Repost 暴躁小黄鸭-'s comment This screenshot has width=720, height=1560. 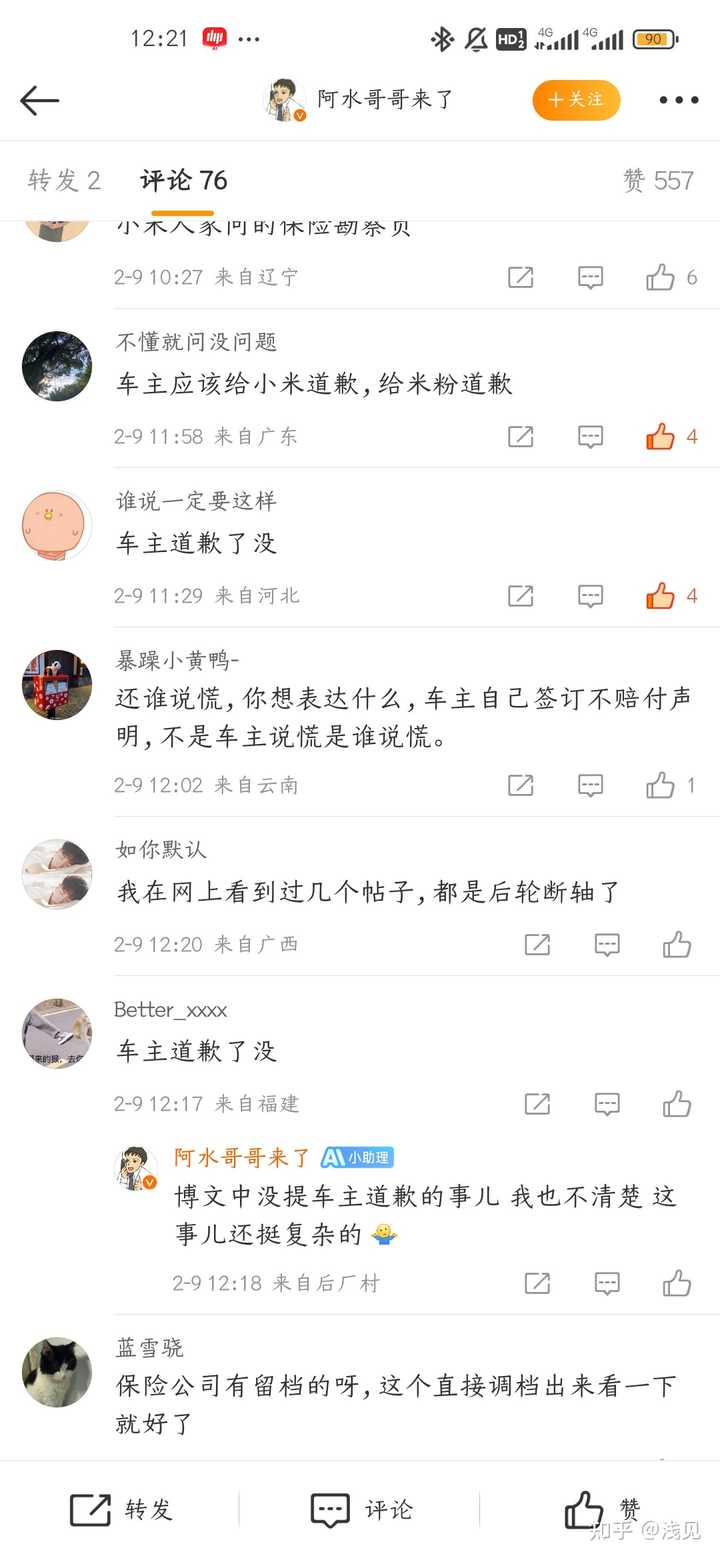pyautogui.click(x=520, y=785)
